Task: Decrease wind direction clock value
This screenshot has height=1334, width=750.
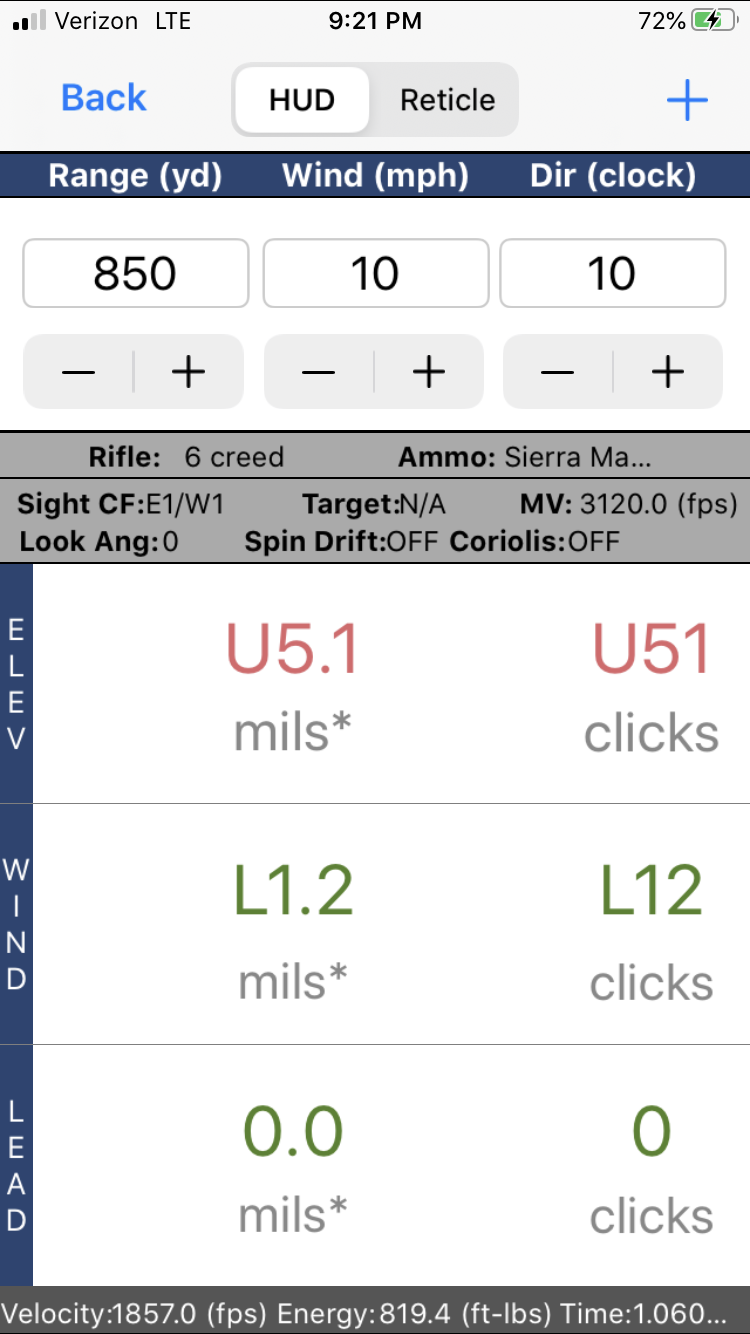Action: point(557,372)
